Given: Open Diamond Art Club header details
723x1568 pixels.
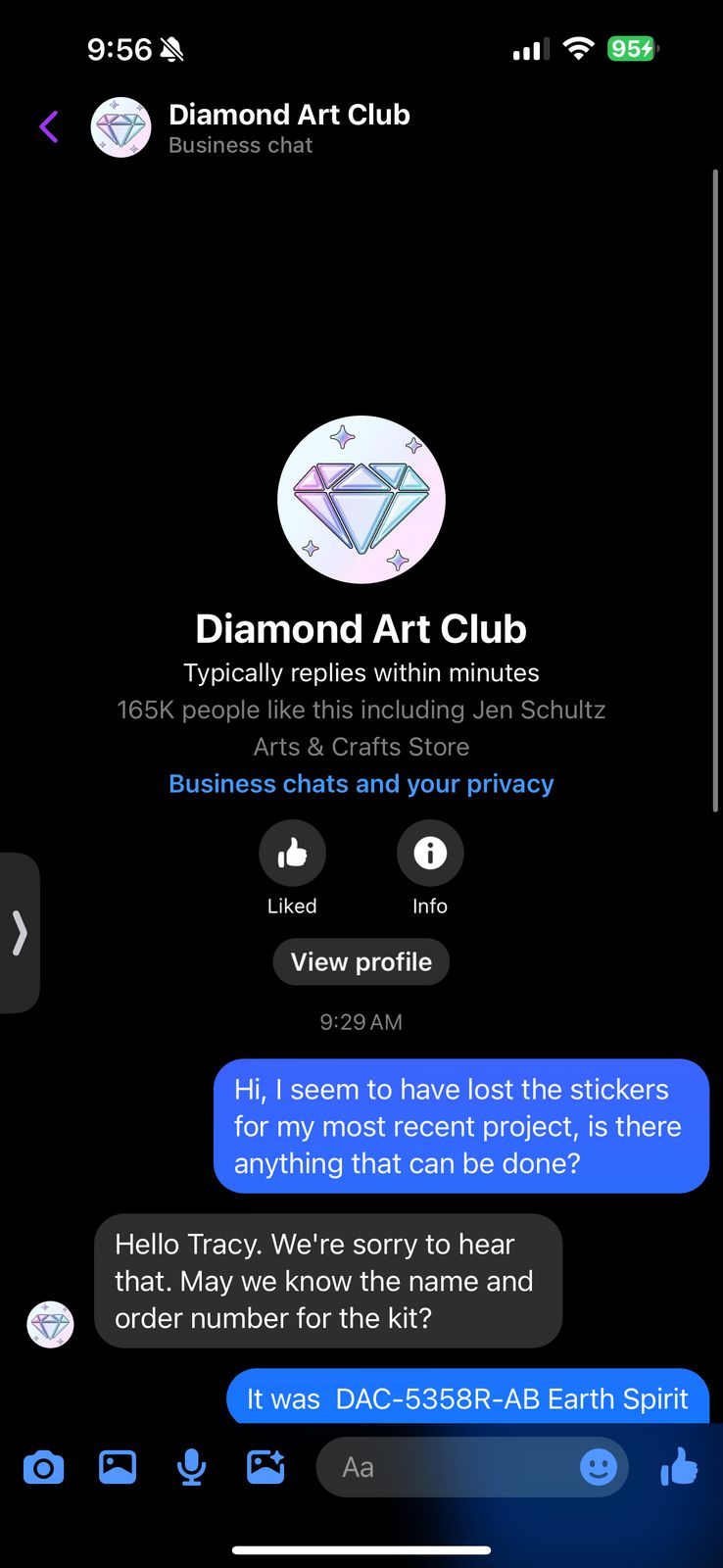Looking at the screenshot, I should [289, 127].
